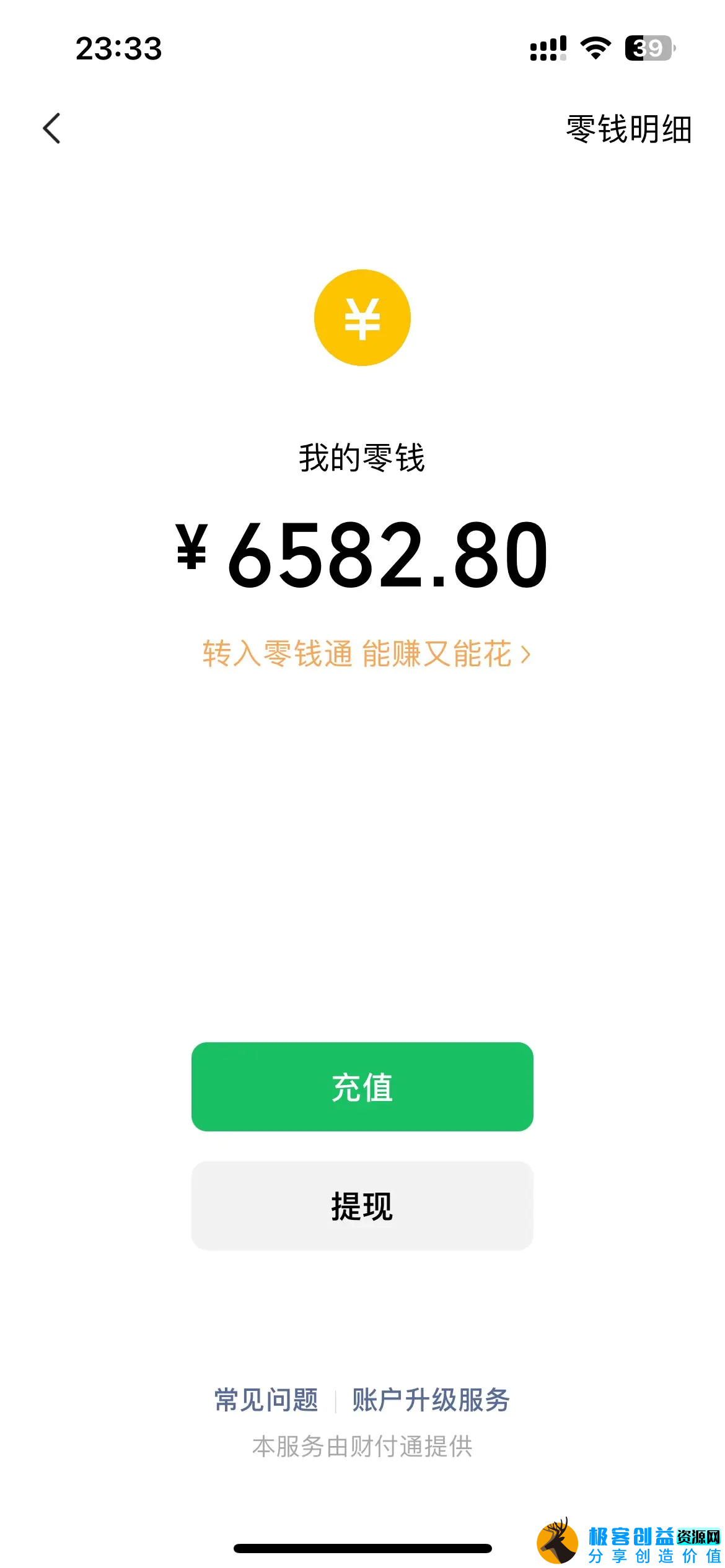Tap 充值 to recharge balance

tap(362, 1087)
